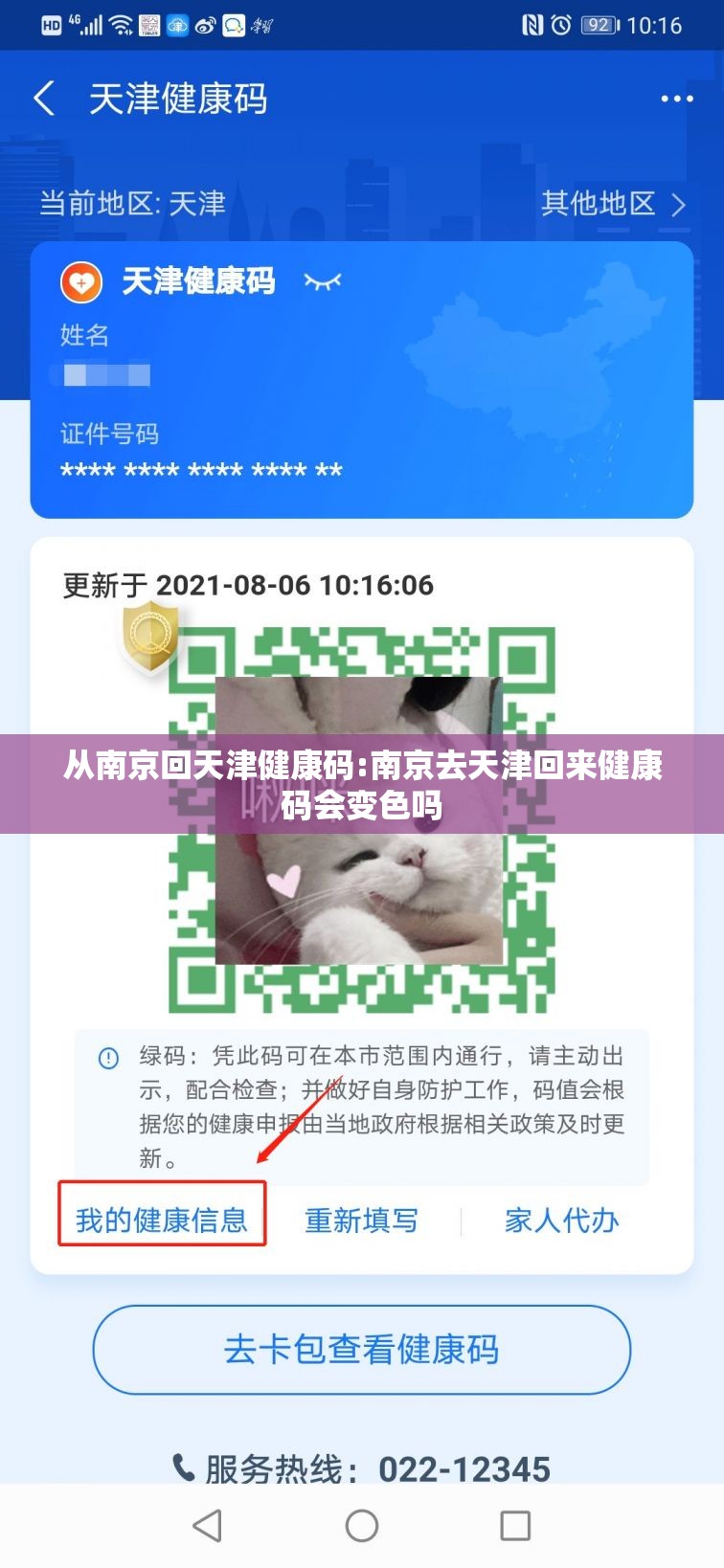Go back from 天津健康码 page
The image size is (724, 1568).
point(44,99)
